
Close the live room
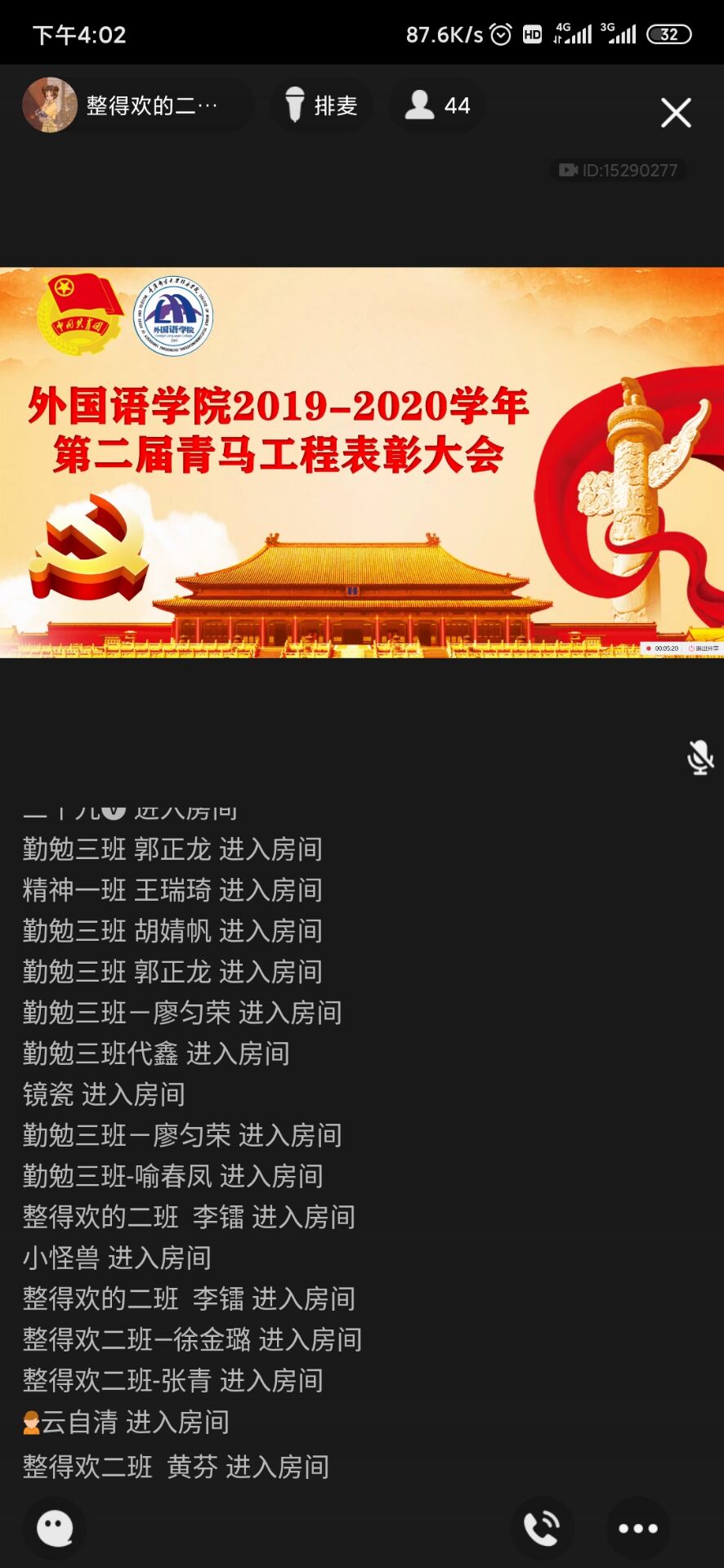[x=675, y=113]
